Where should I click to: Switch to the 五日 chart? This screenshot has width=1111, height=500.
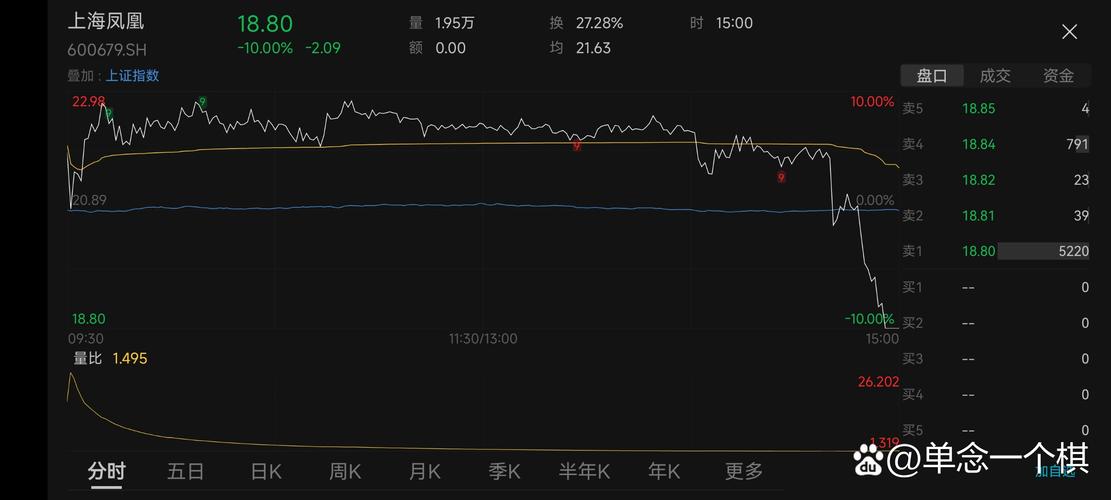point(186,471)
